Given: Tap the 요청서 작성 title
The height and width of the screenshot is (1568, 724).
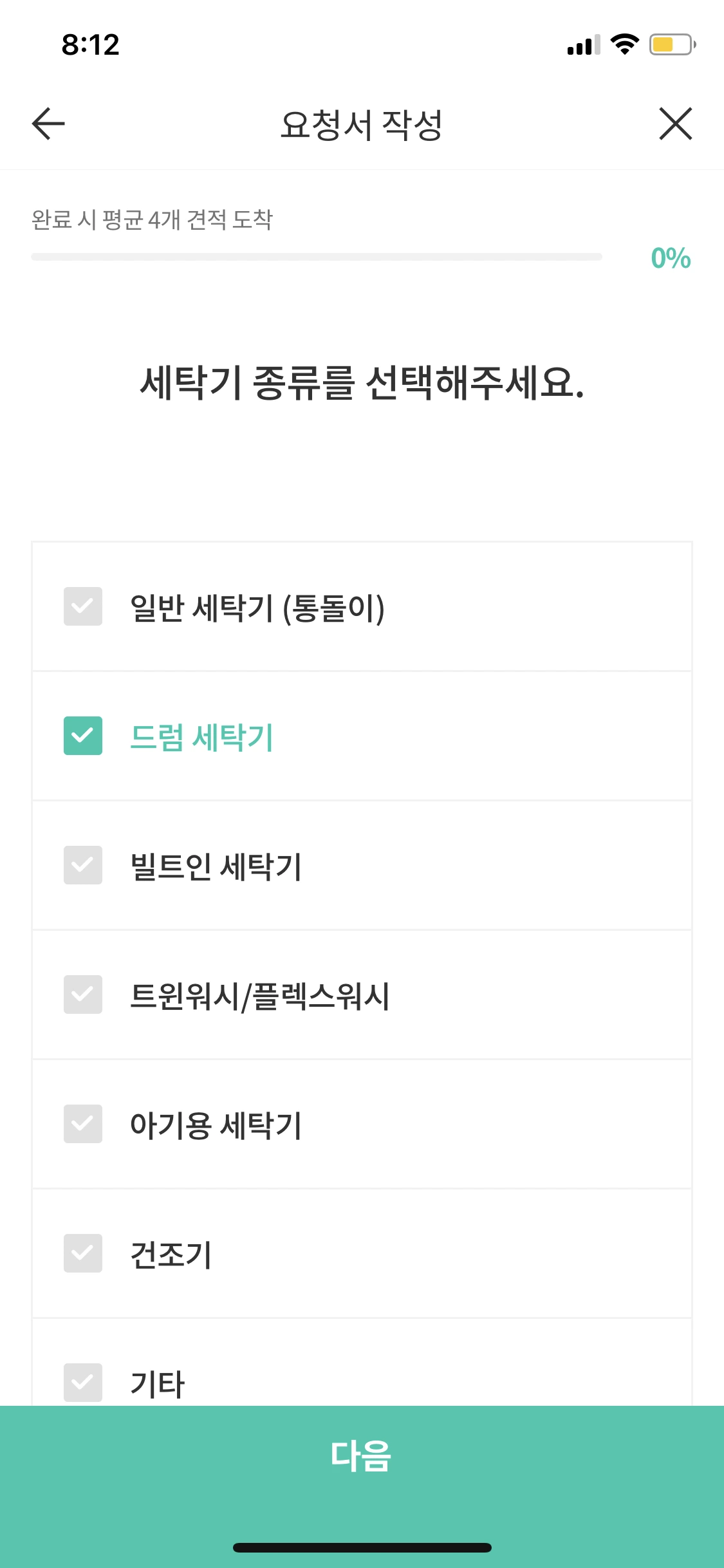Looking at the screenshot, I should [362, 124].
